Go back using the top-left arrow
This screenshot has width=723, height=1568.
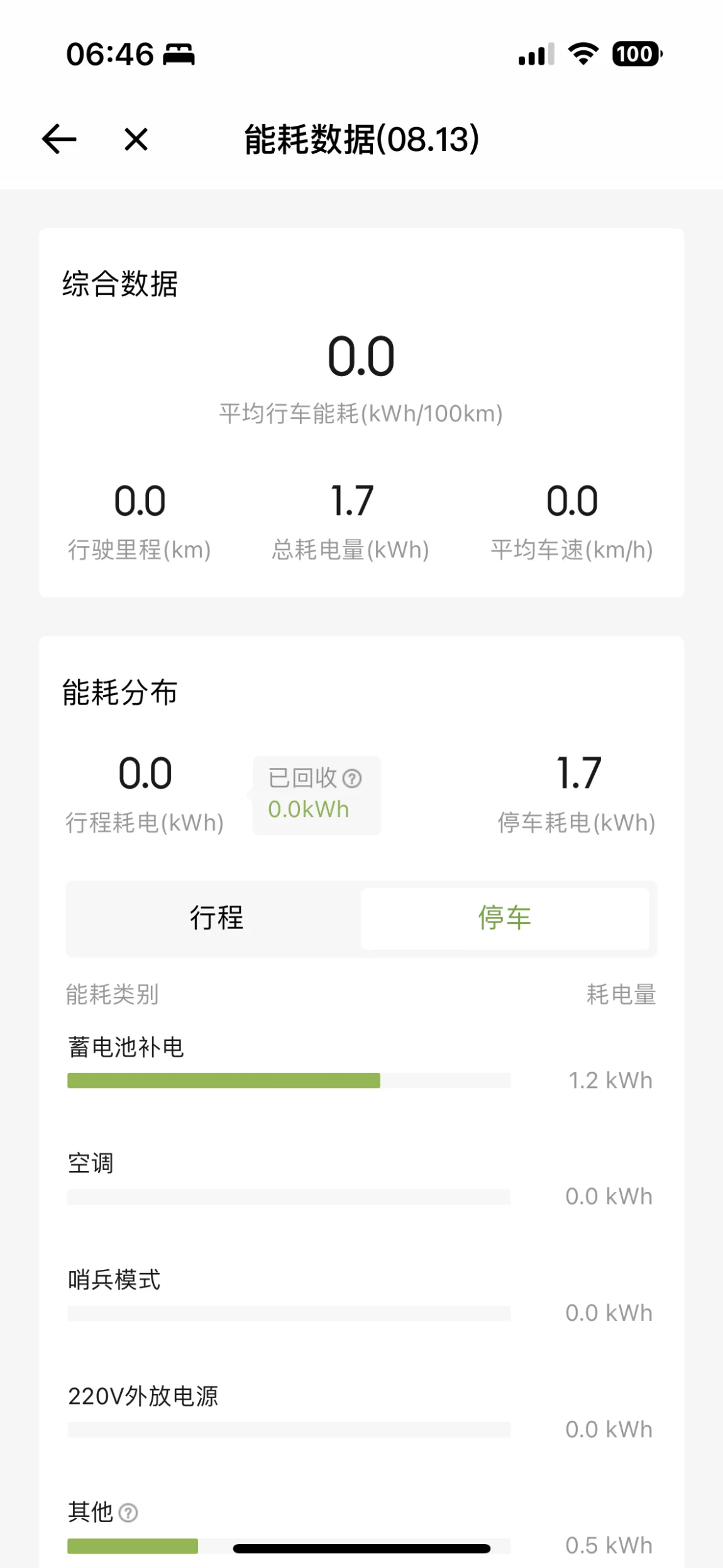59,139
